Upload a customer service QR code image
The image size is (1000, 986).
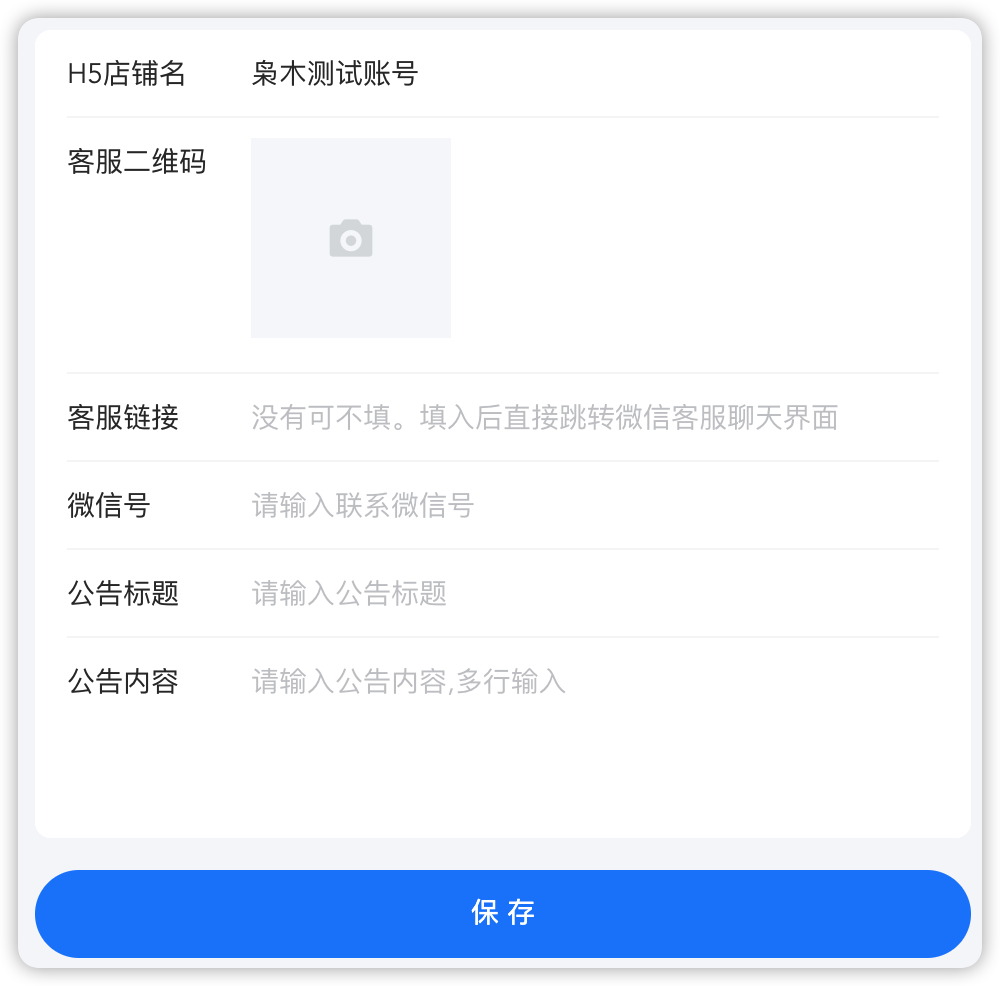(351, 238)
